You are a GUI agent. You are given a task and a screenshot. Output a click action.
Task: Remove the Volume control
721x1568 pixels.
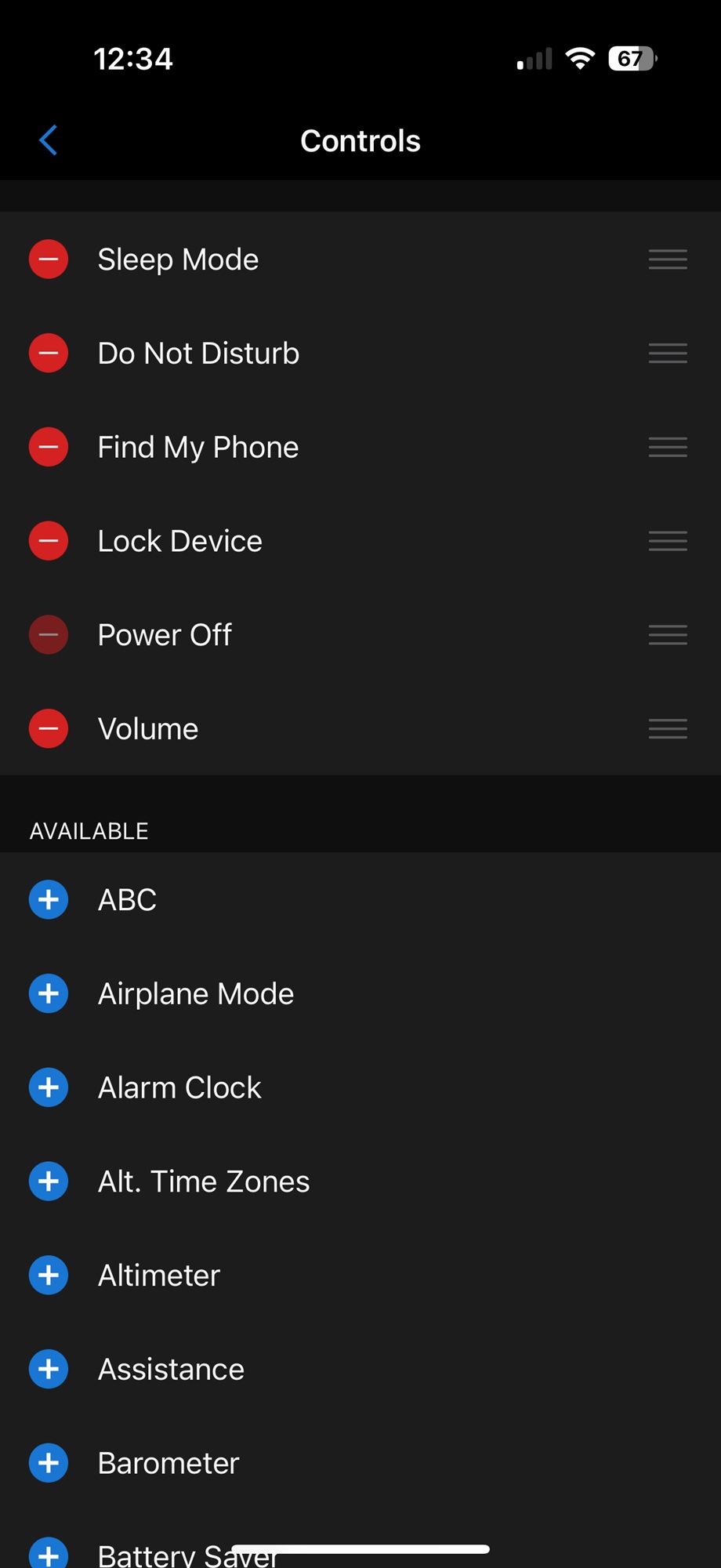(x=49, y=729)
